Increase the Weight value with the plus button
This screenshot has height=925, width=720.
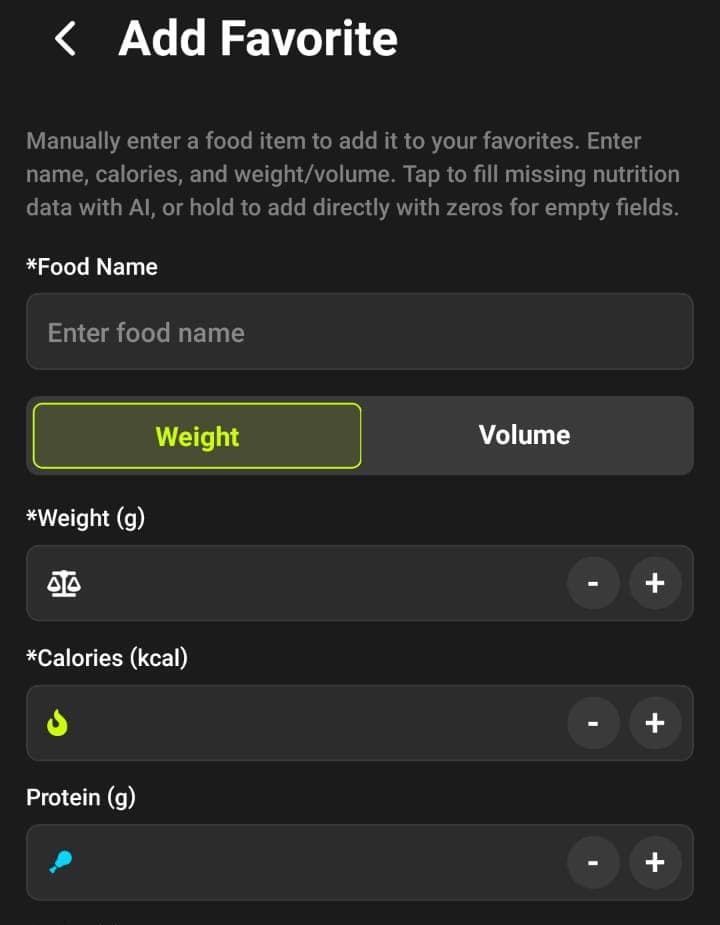(655, 583)
